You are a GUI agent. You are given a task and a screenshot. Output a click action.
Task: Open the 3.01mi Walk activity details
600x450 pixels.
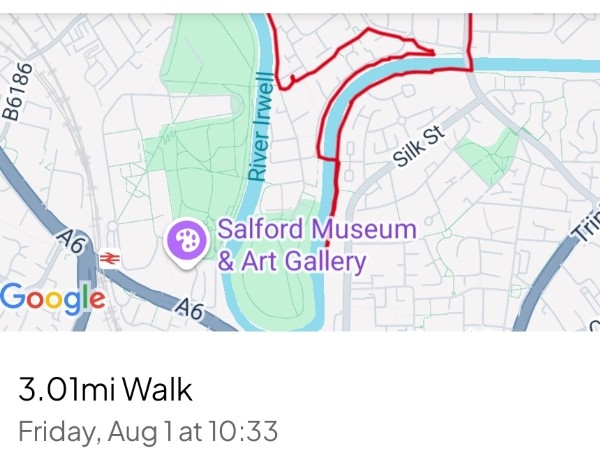pos(105,388)
